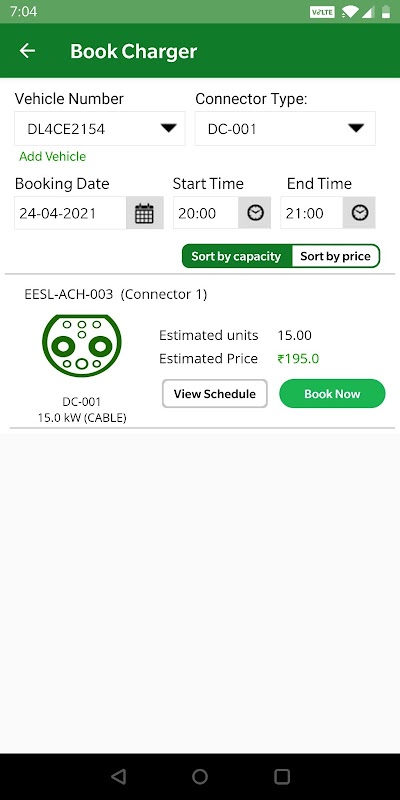The height and width of the screenshot is (800, 400).
Task: Expand the Connector Type dropdown
Action: click(x=285, y=129)
